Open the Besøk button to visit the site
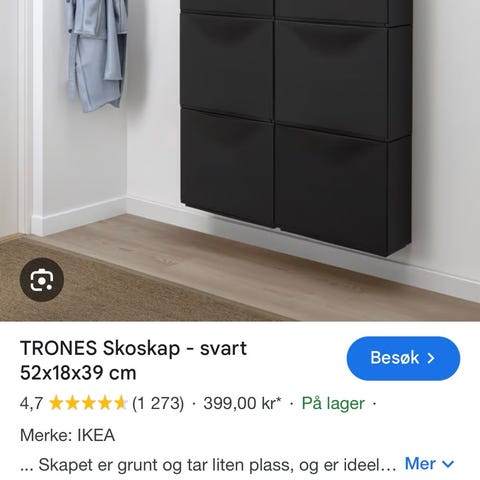The height and width of the screenshot is (480, 480). tap(403, 358)
